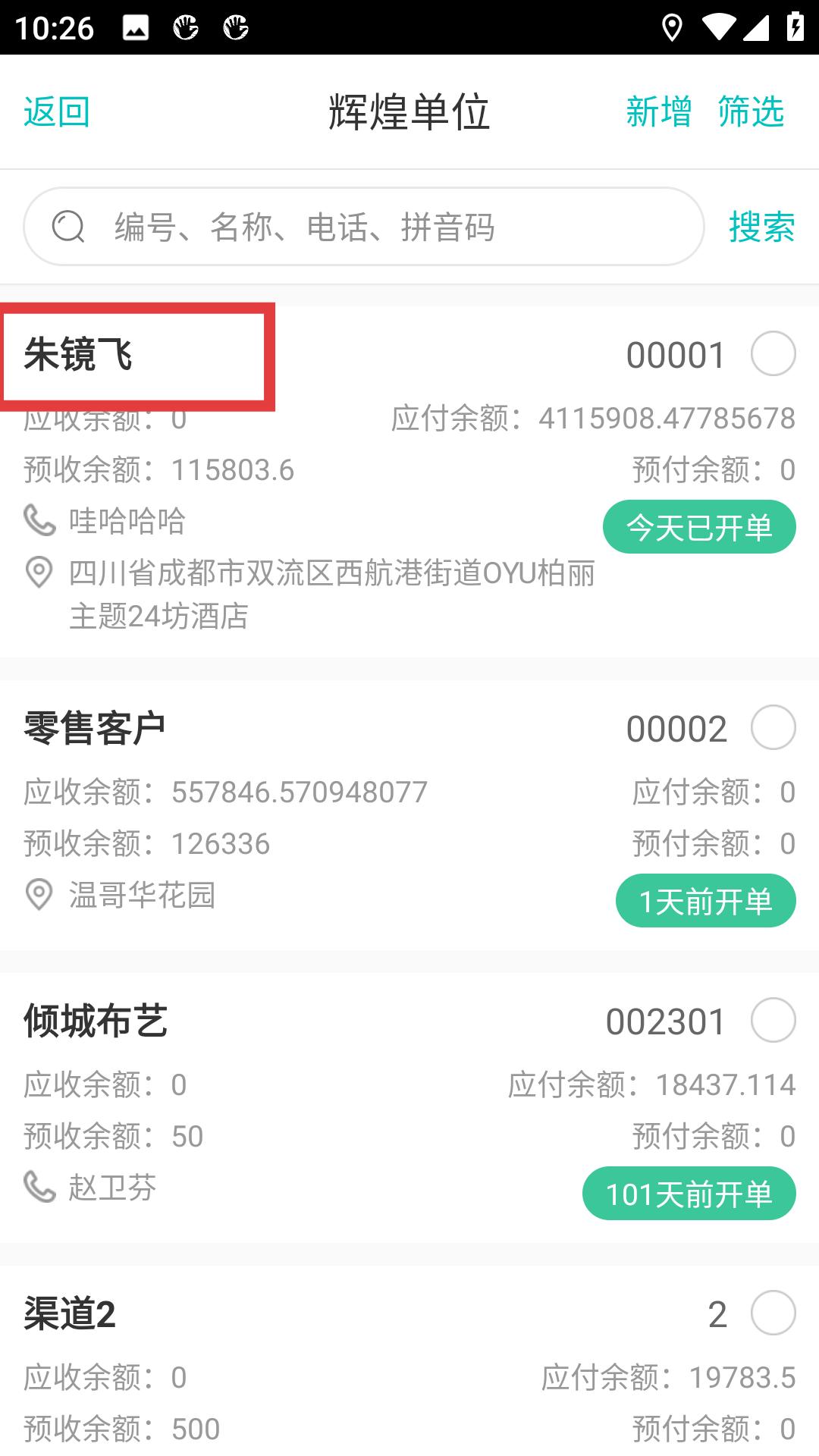The image size is (819, 1456).
Task: Open the 倾城布艺 unit entry
Action: (96, 1021)
